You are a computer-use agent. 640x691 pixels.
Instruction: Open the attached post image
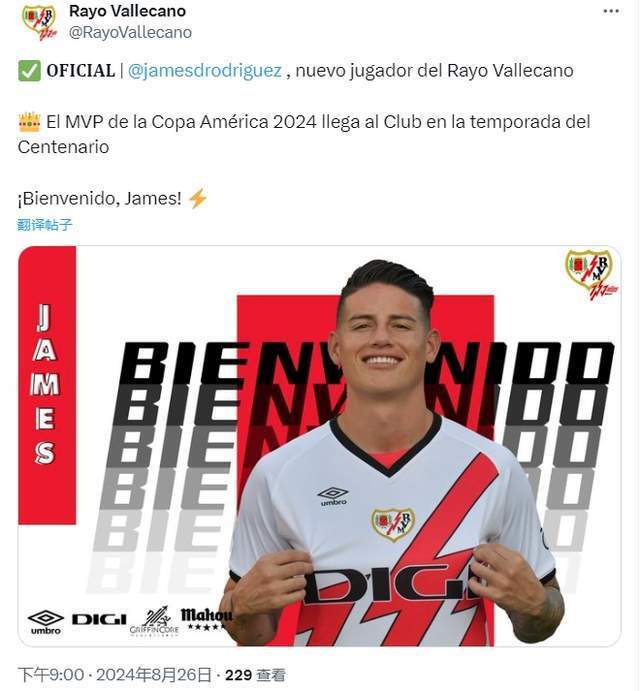pos(319,445)
